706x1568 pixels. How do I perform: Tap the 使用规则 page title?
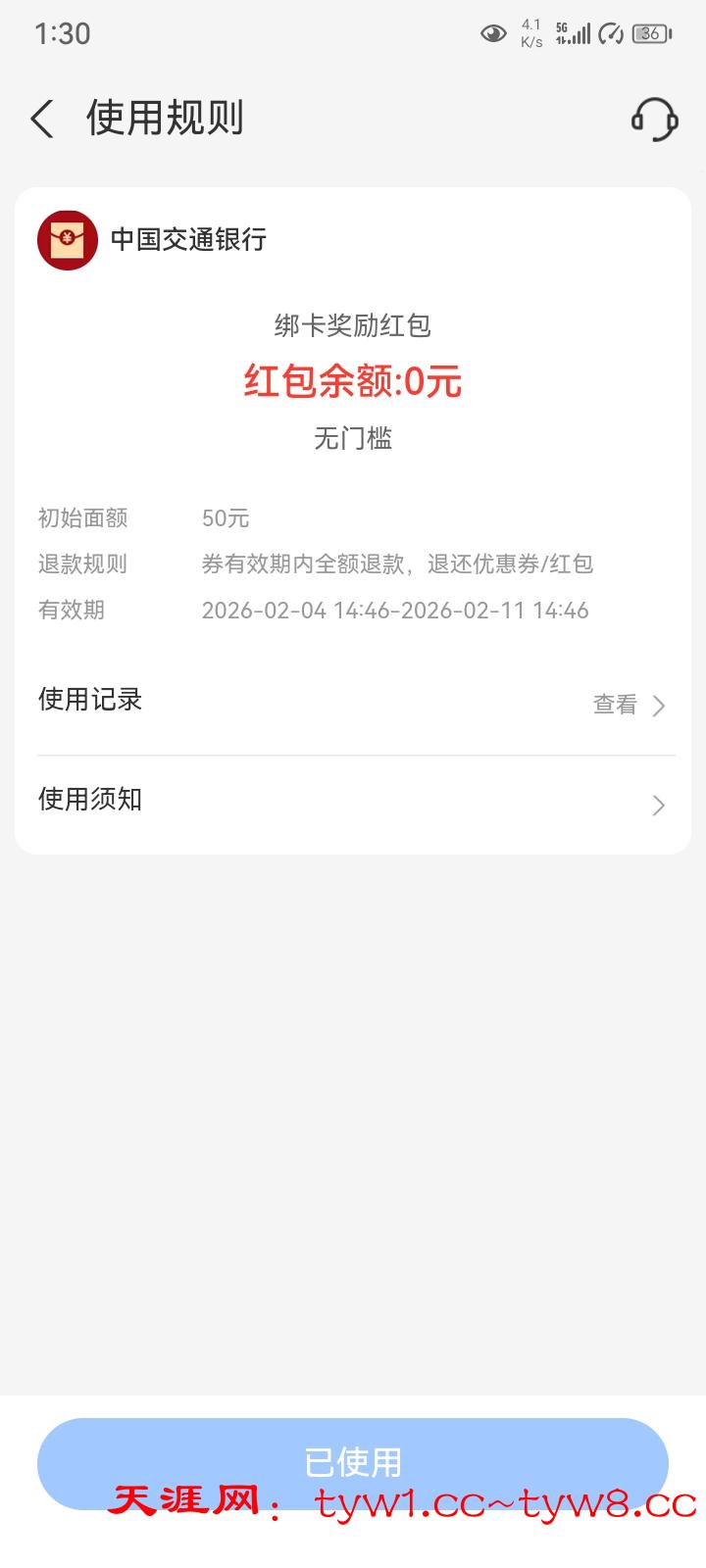click(x=164, y=119)
